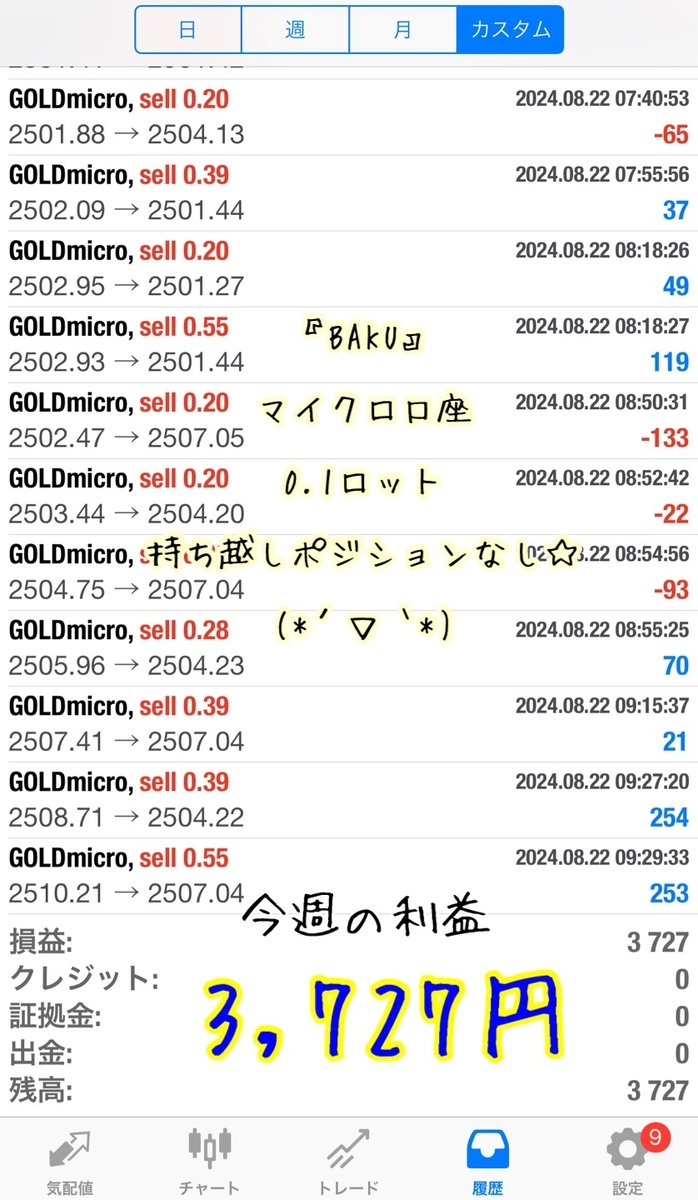Switch to the 週 period filter
The width and height of the screenshot is (698, 1200).
(x=295, y=30)
